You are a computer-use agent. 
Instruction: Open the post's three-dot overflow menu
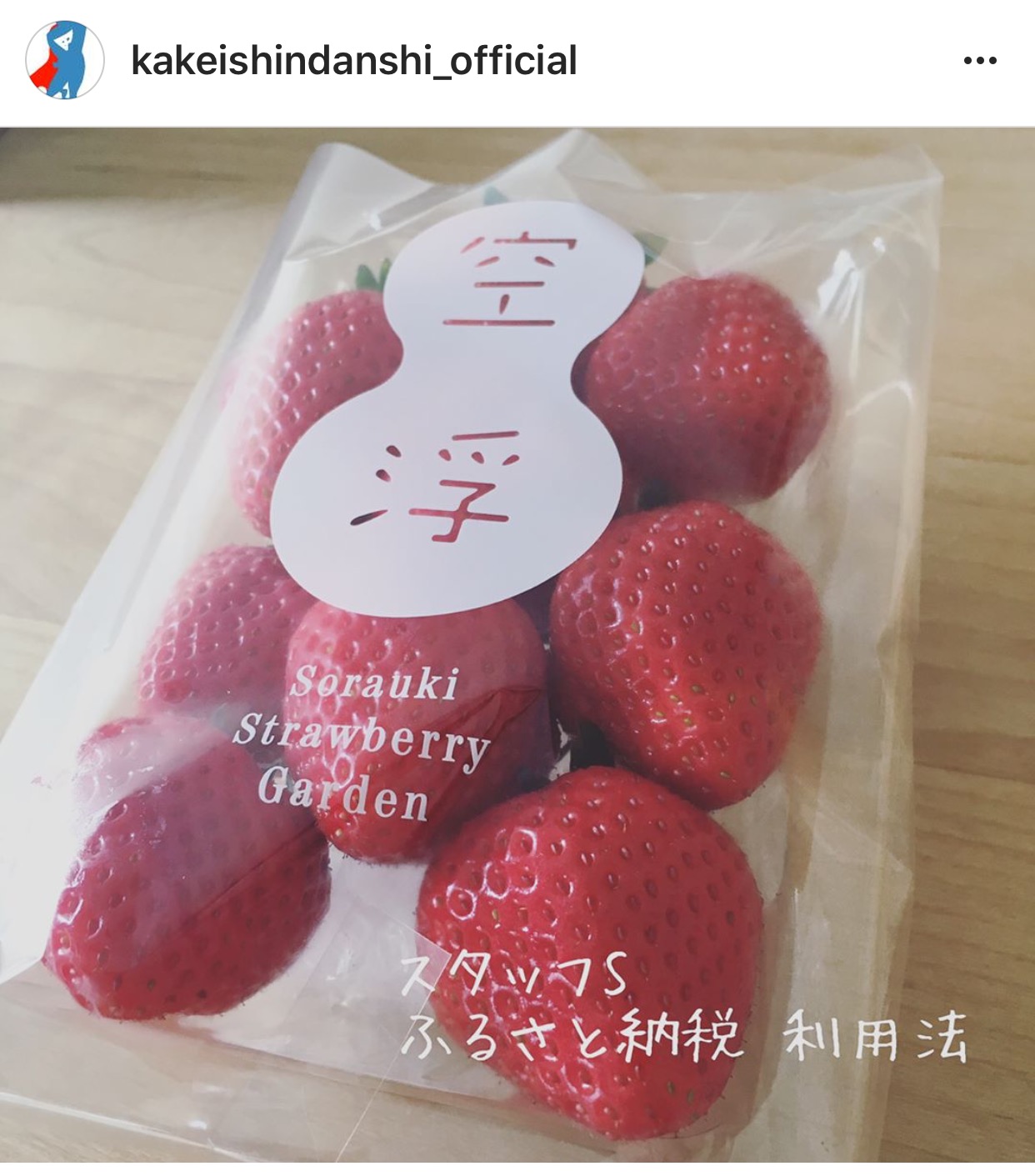point(979,61)
